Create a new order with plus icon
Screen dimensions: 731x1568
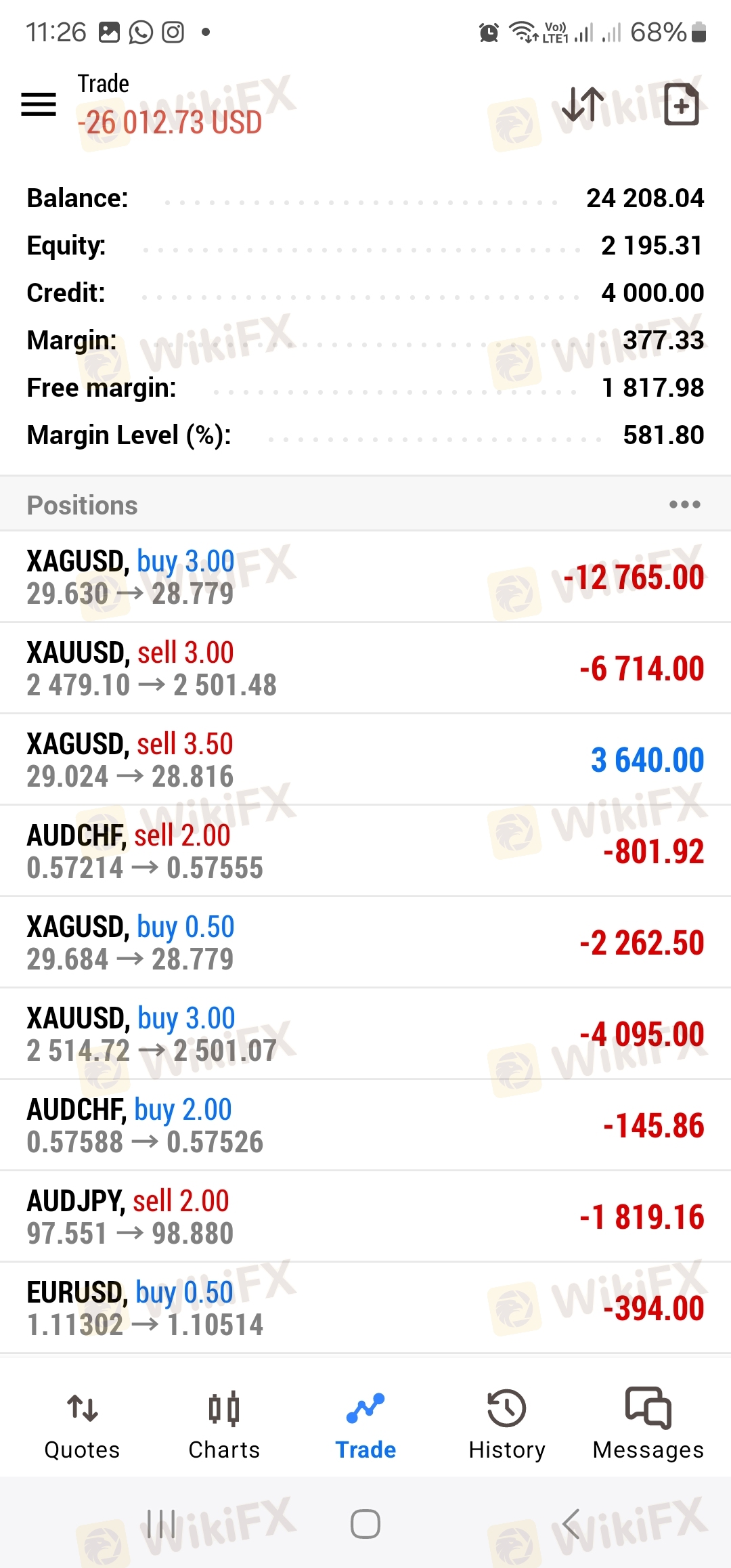point(681,105)
